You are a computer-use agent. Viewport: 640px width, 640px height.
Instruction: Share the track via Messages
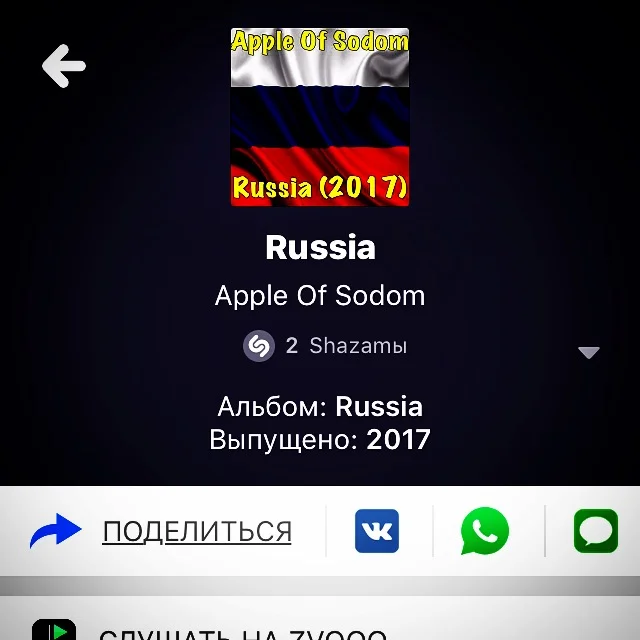[x=596, y=531]
